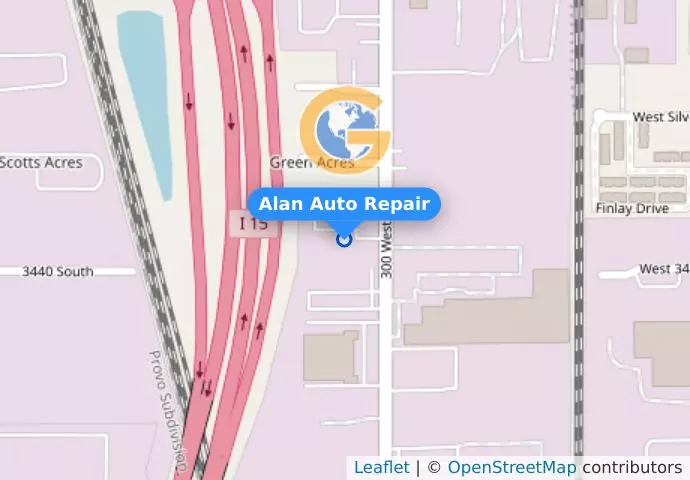The image size is (690, 480).
Task: Open the Leaflet attribution link
Action: tap(381, 467)
